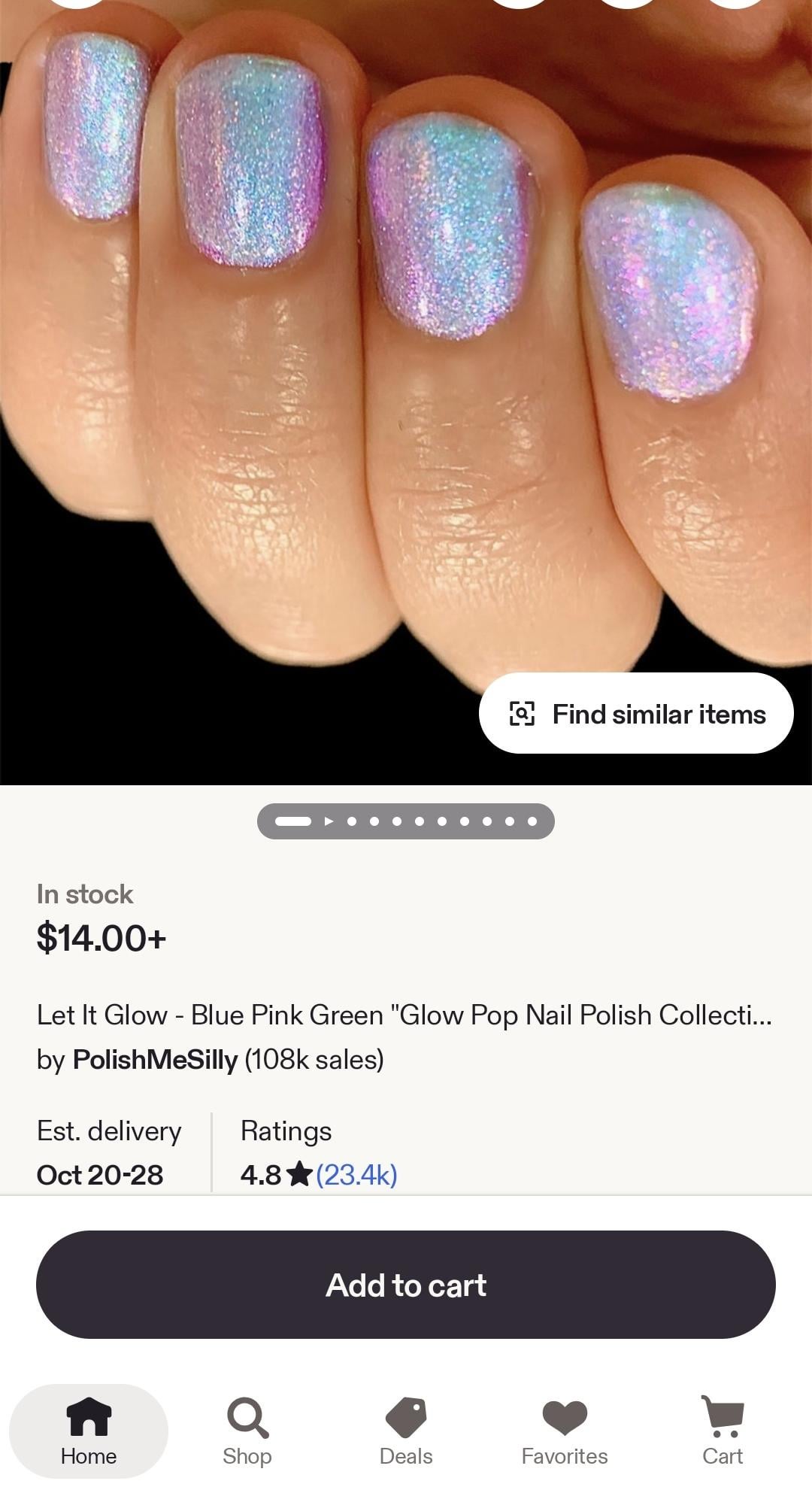Open the PolishMeSilly shop link
812x1487 pixels.
[155, 1059]
